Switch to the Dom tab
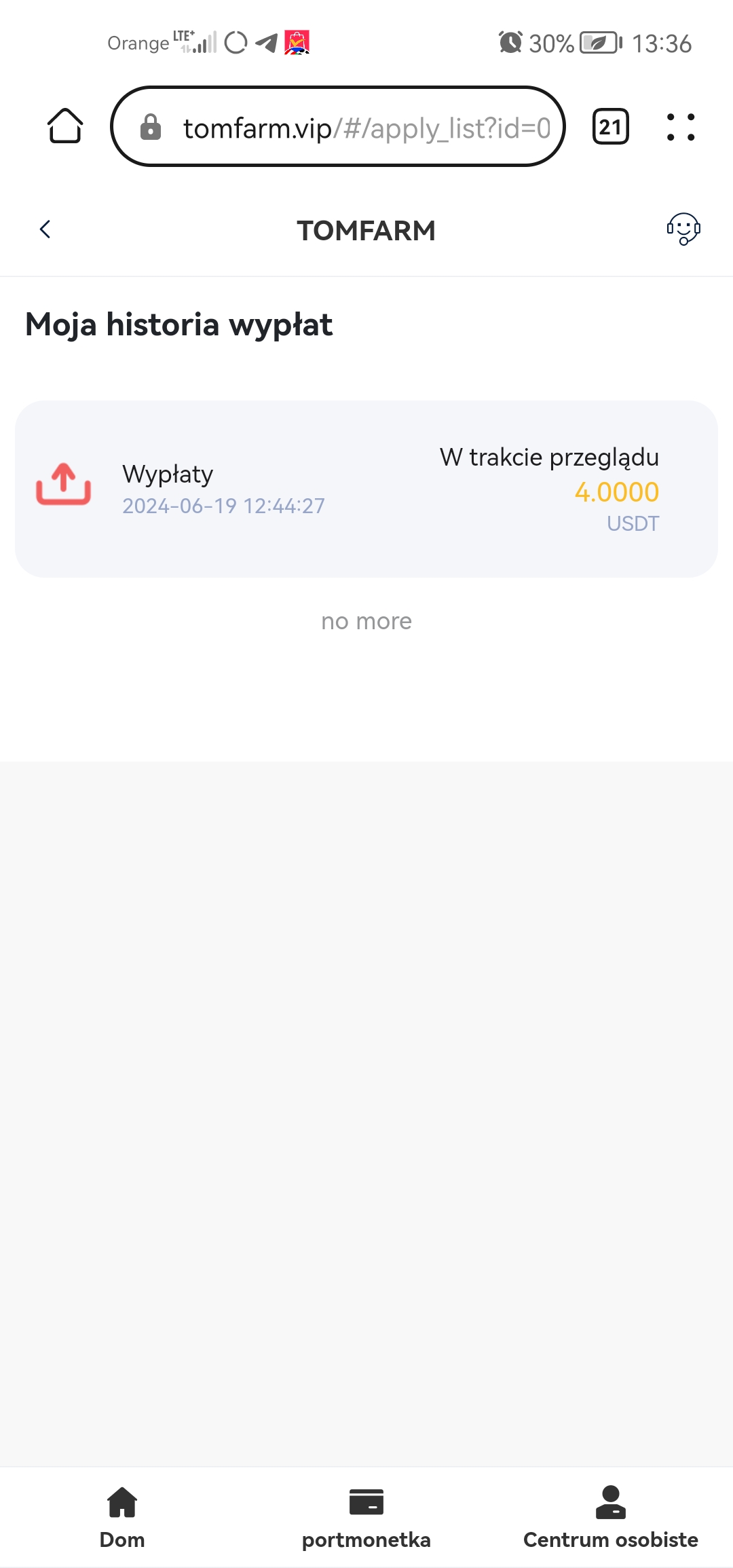The height and width of the screenshot is (1568, 733). [x=122, y=1518]
